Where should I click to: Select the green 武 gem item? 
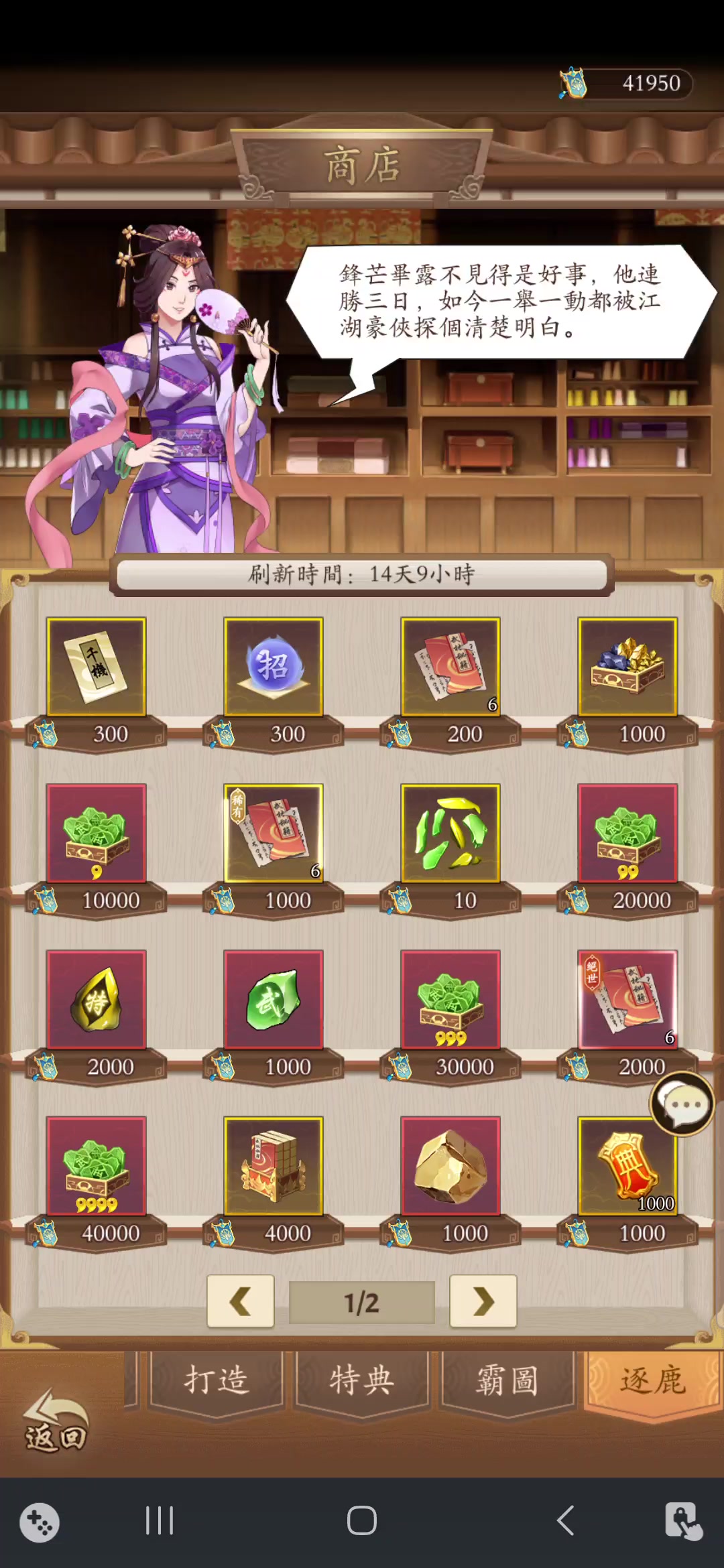(274, 999)
